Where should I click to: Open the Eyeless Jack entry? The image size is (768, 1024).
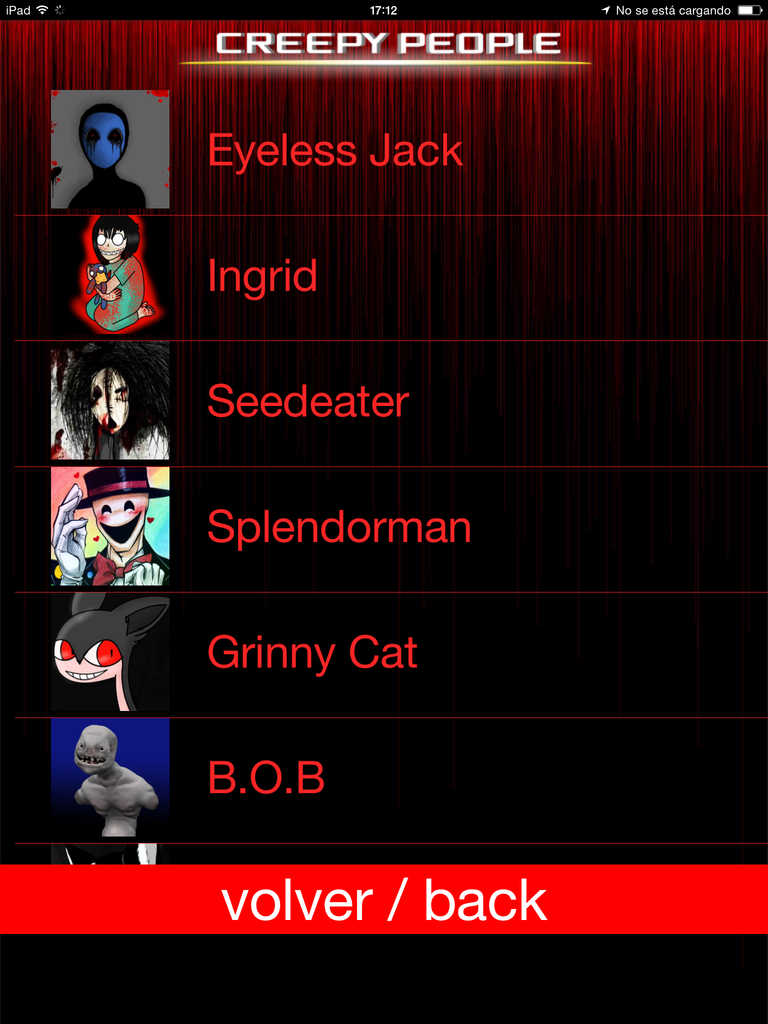(x=334, y=151)
